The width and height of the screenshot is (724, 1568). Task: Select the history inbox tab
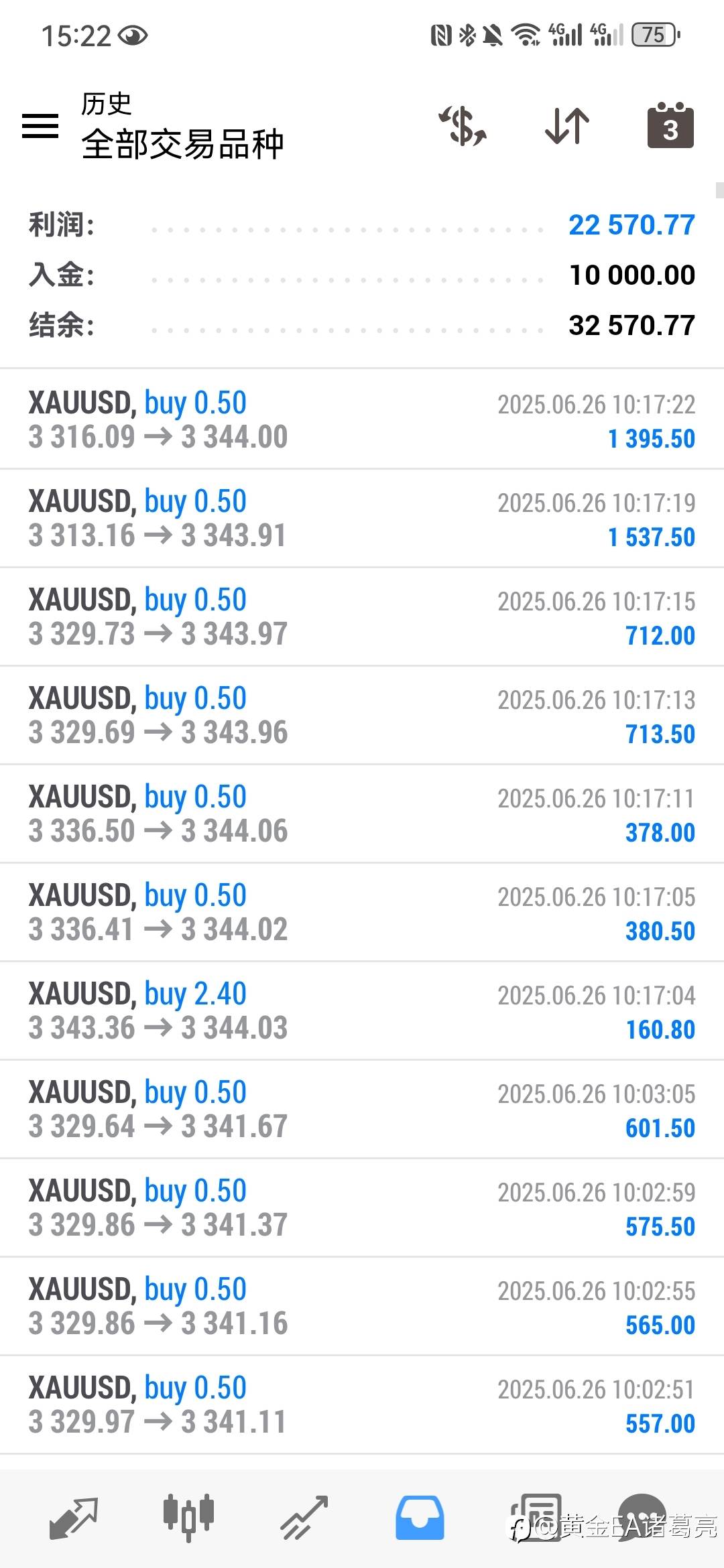click(x=420, y=1518)
